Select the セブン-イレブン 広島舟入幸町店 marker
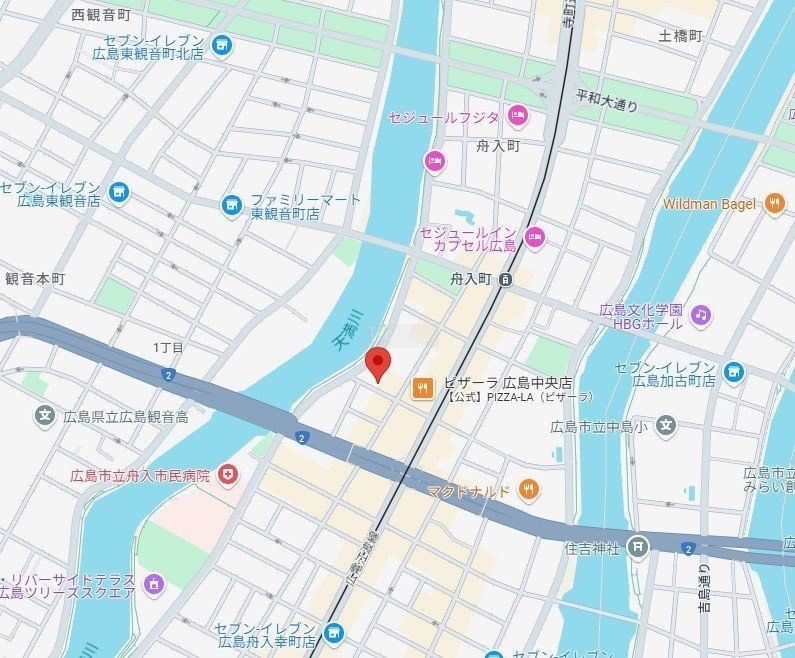Screen dimensions: 795x658 click(334, 632)
